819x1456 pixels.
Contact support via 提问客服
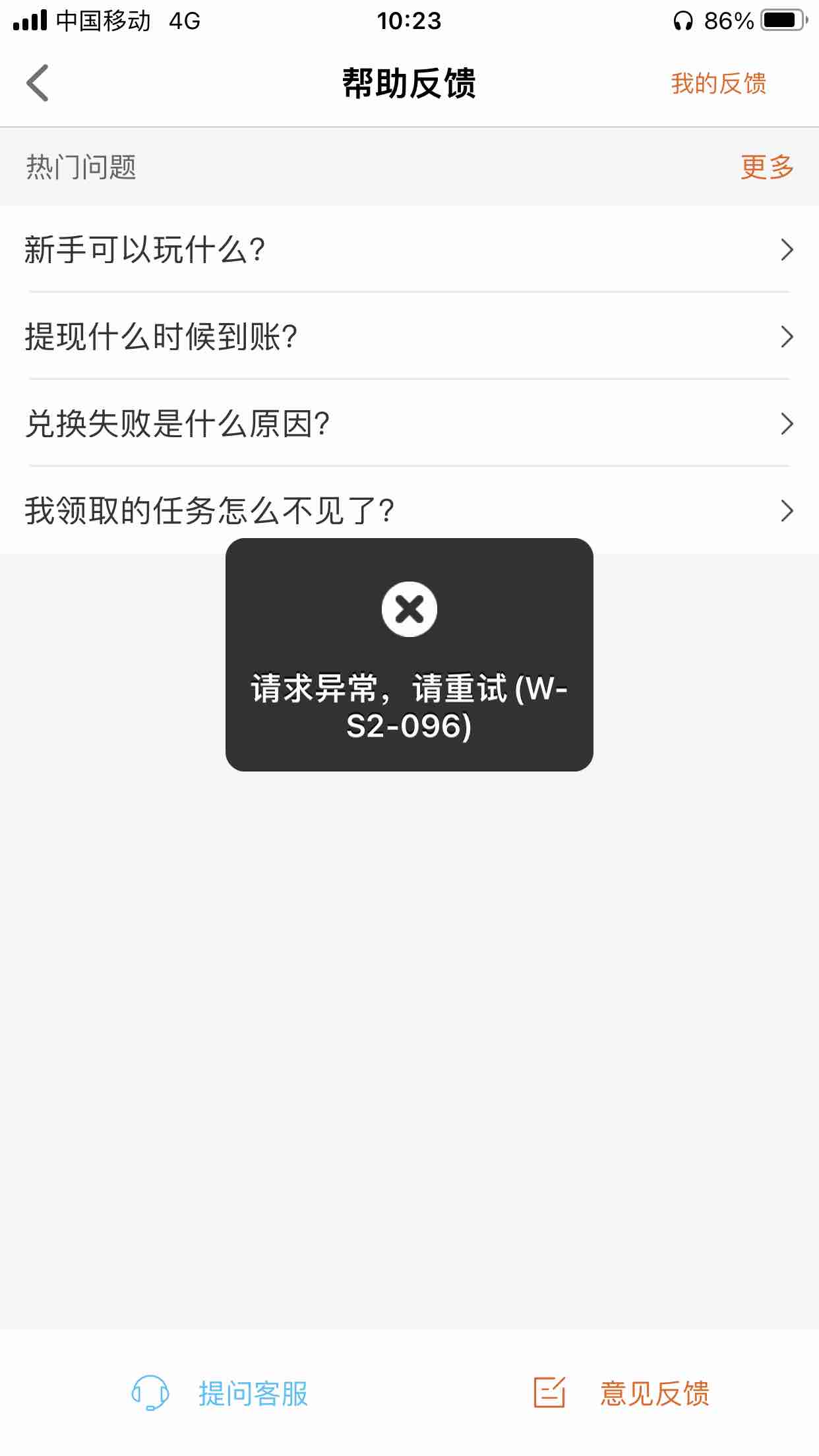tap(221, 1393)
